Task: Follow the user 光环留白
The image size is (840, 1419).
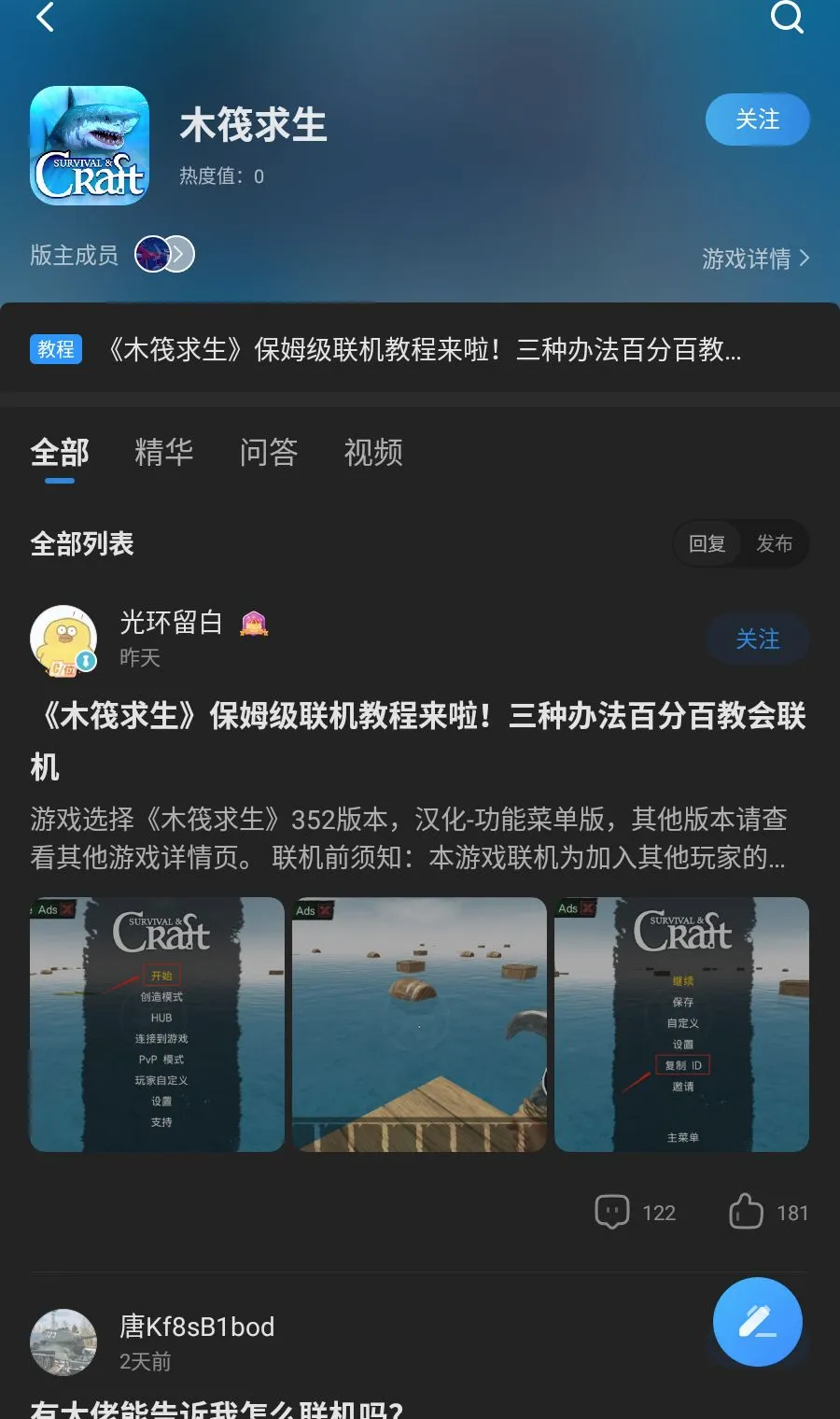Action: 757,639
